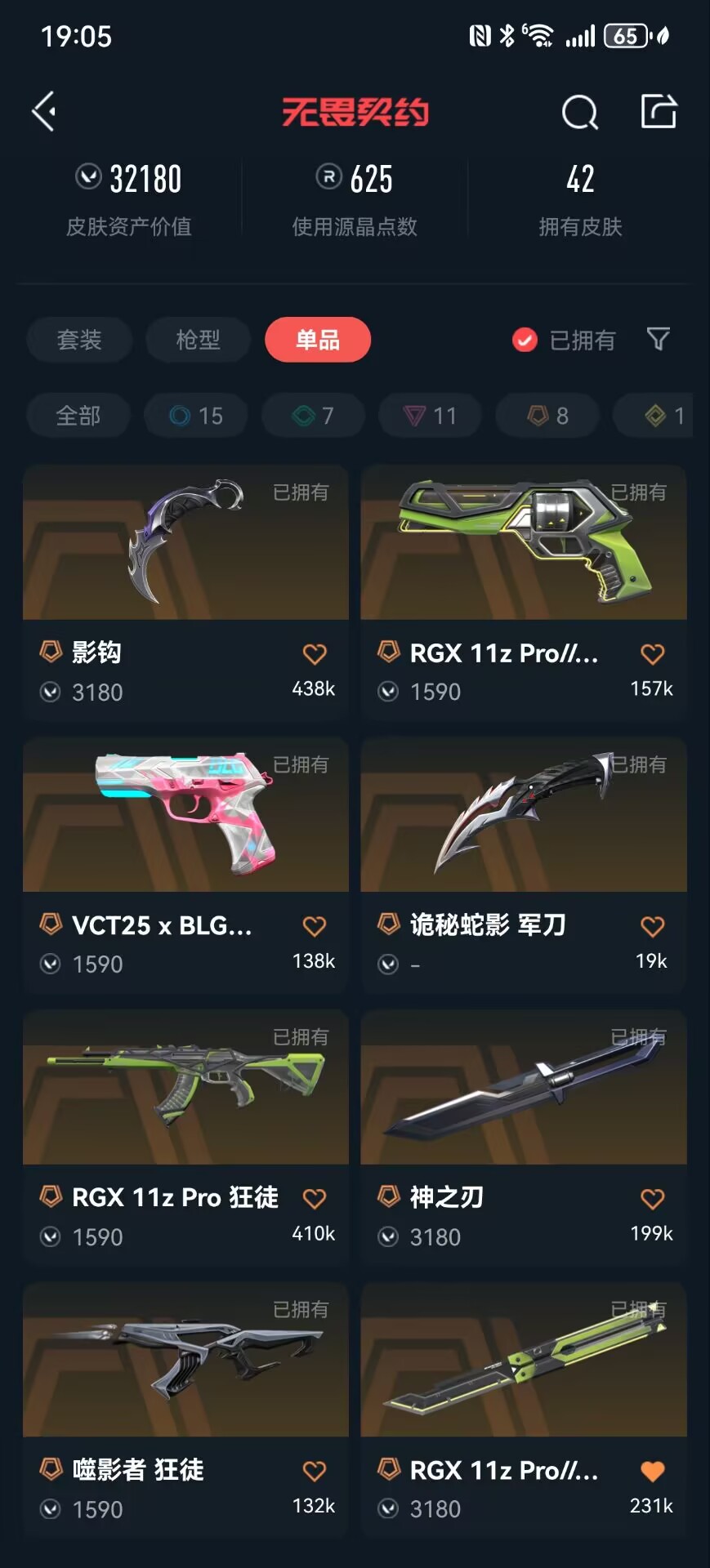Select the 单品 tab
This screenshot has height=1568, width=710.
click(x=318, y=340)
